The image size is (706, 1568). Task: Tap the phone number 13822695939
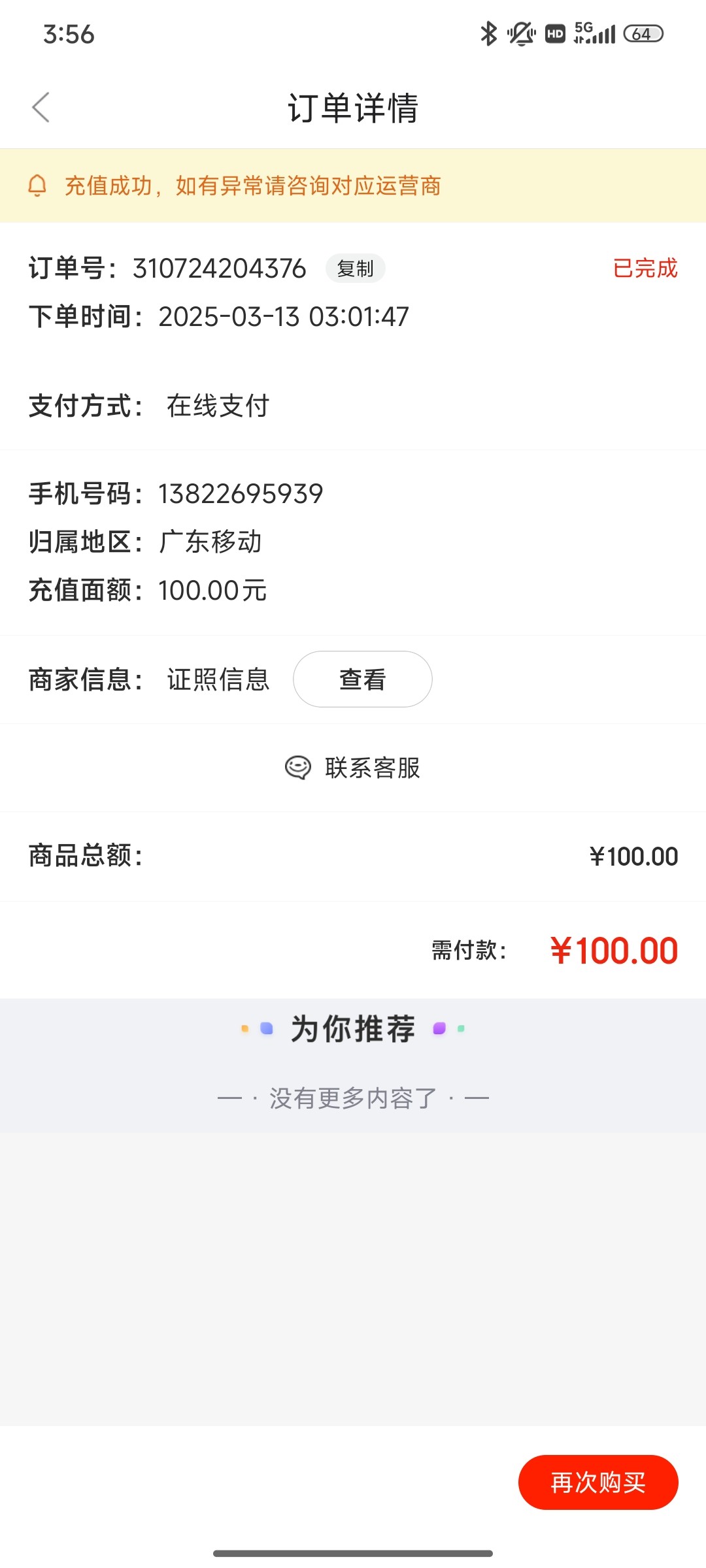pos(241,494)
